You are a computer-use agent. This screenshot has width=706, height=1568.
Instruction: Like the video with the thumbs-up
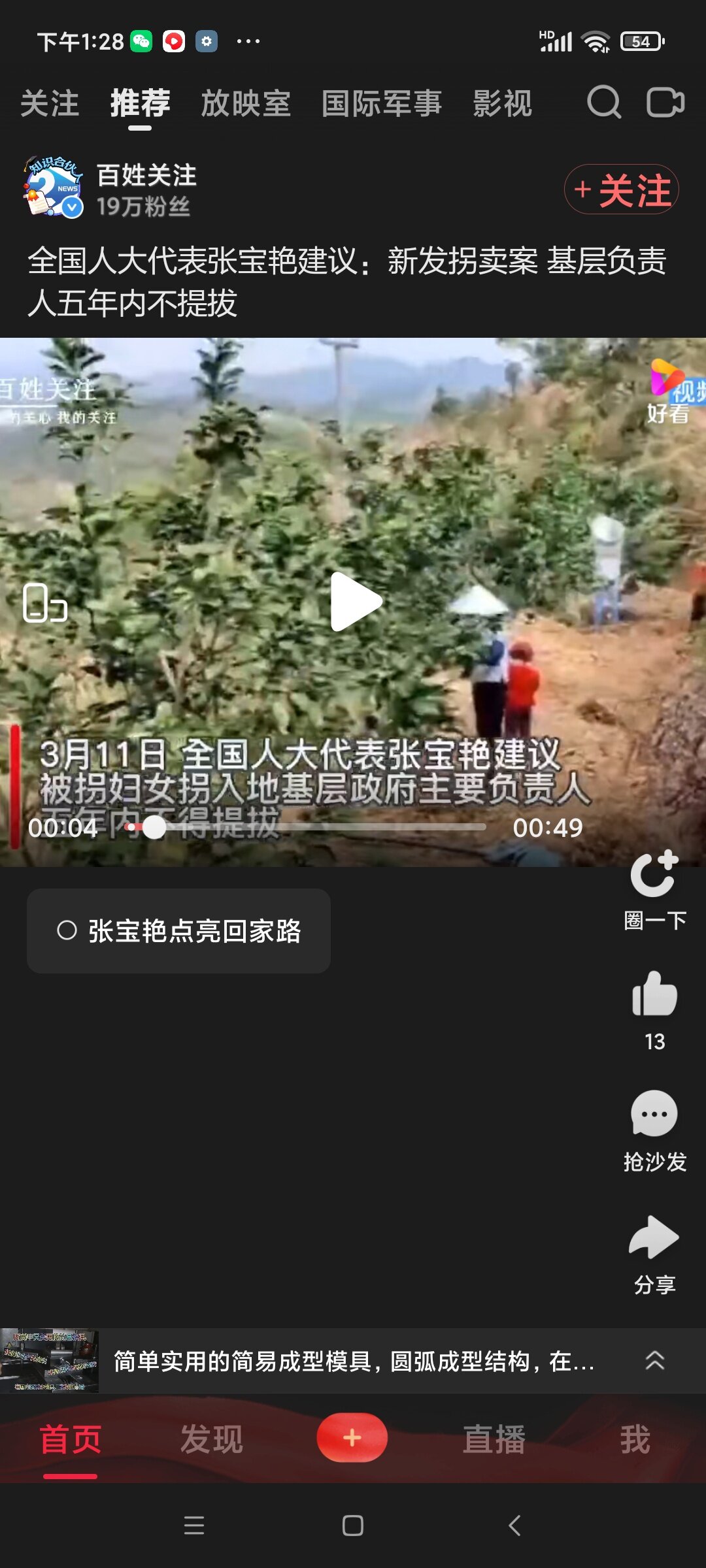click(654, 994)
